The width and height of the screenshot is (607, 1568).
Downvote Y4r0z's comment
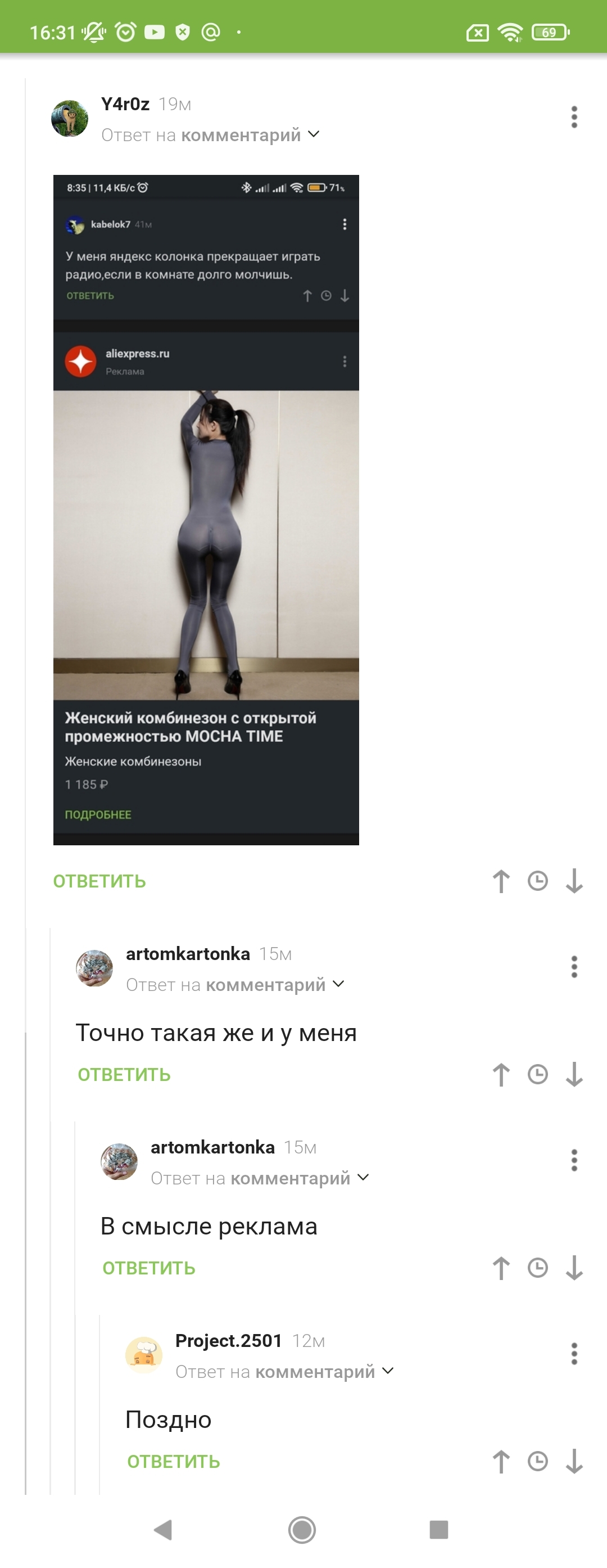573,881
